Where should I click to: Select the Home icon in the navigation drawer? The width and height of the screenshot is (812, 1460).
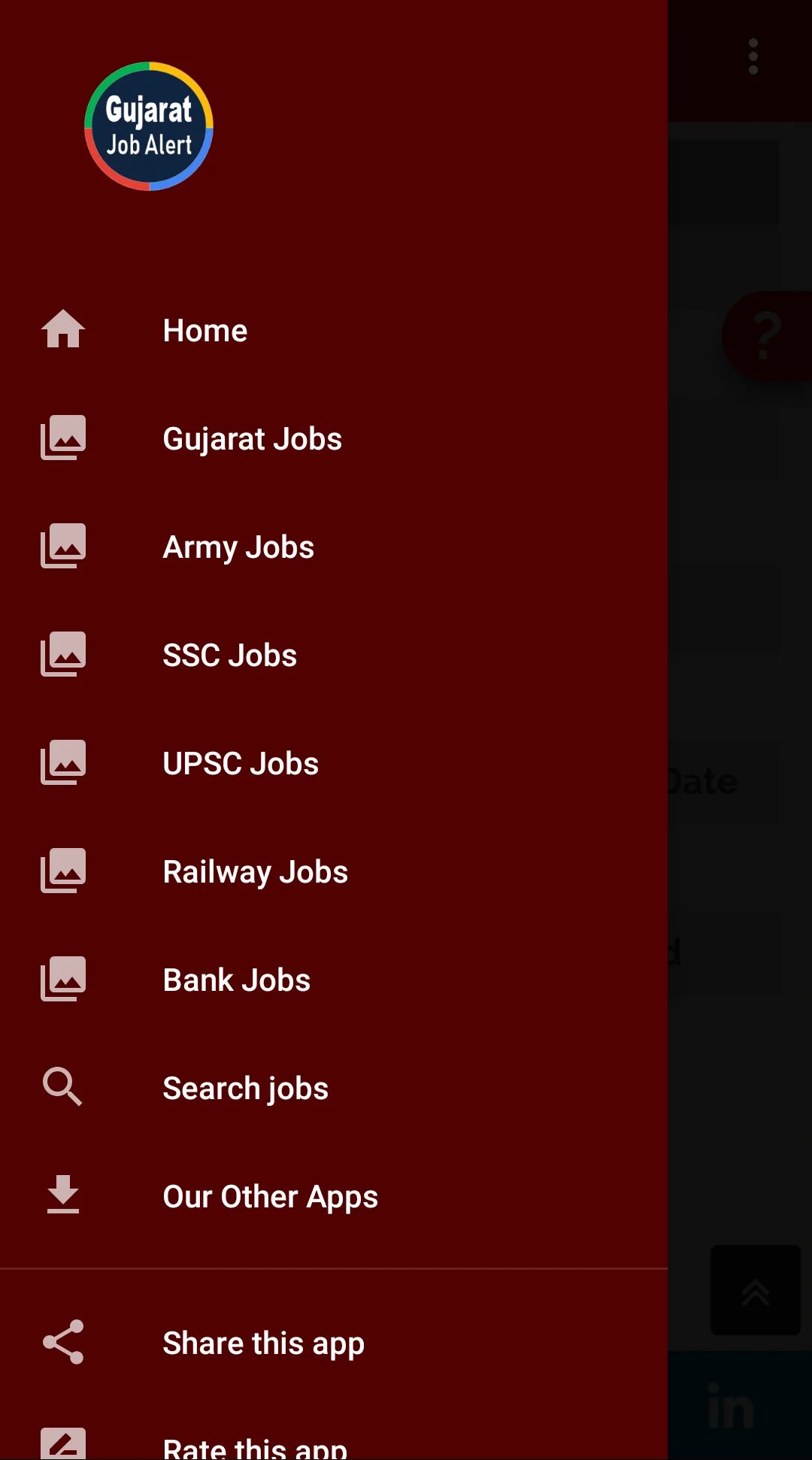(x=63, y=329)
